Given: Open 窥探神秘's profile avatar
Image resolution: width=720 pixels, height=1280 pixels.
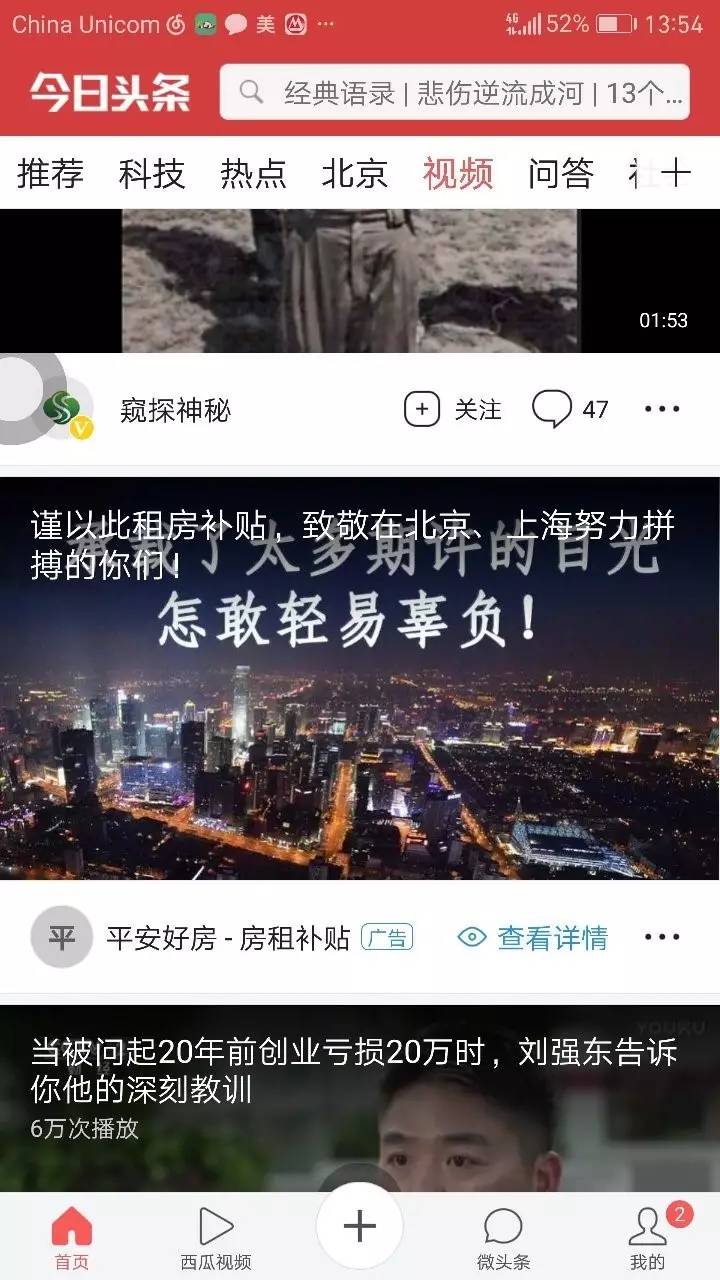Looking at the screenshot, I should coord(66,410).
